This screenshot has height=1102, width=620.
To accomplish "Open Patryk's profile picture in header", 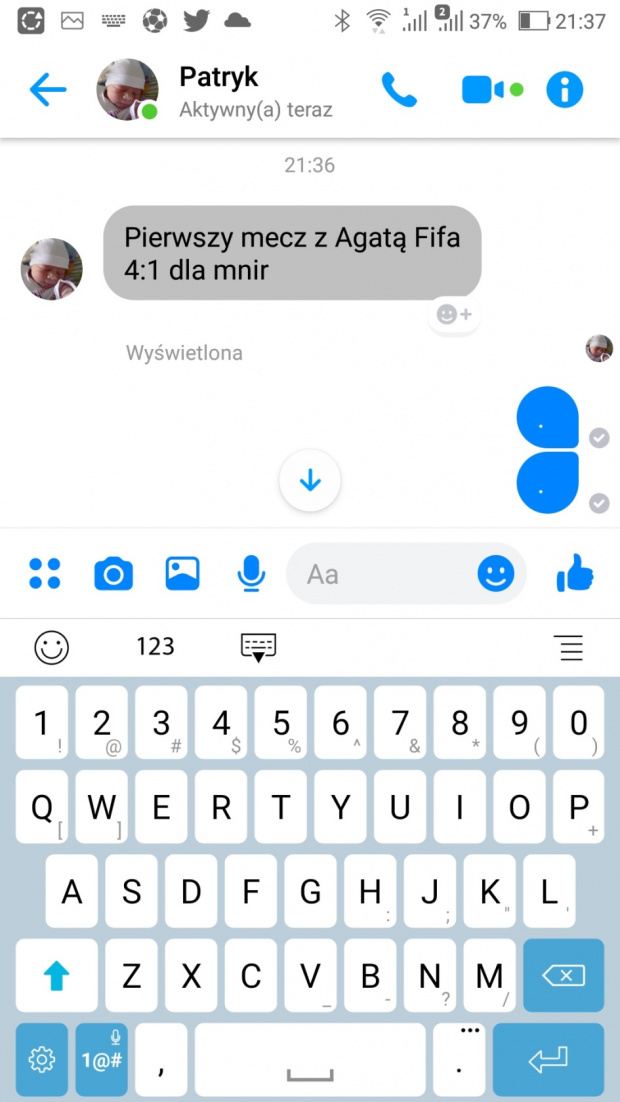I will [x=127, y=90].
